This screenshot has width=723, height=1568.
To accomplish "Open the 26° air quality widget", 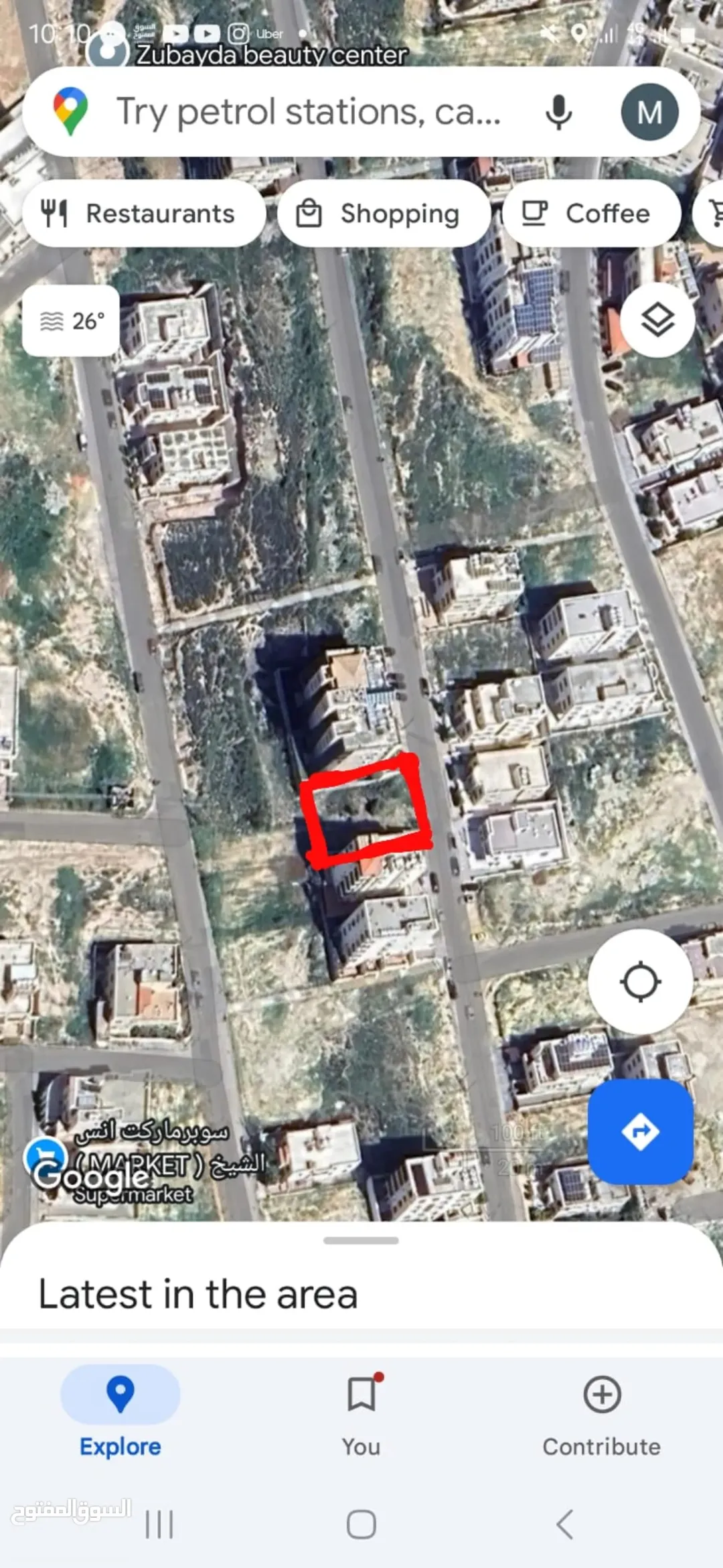I will 71,321.
